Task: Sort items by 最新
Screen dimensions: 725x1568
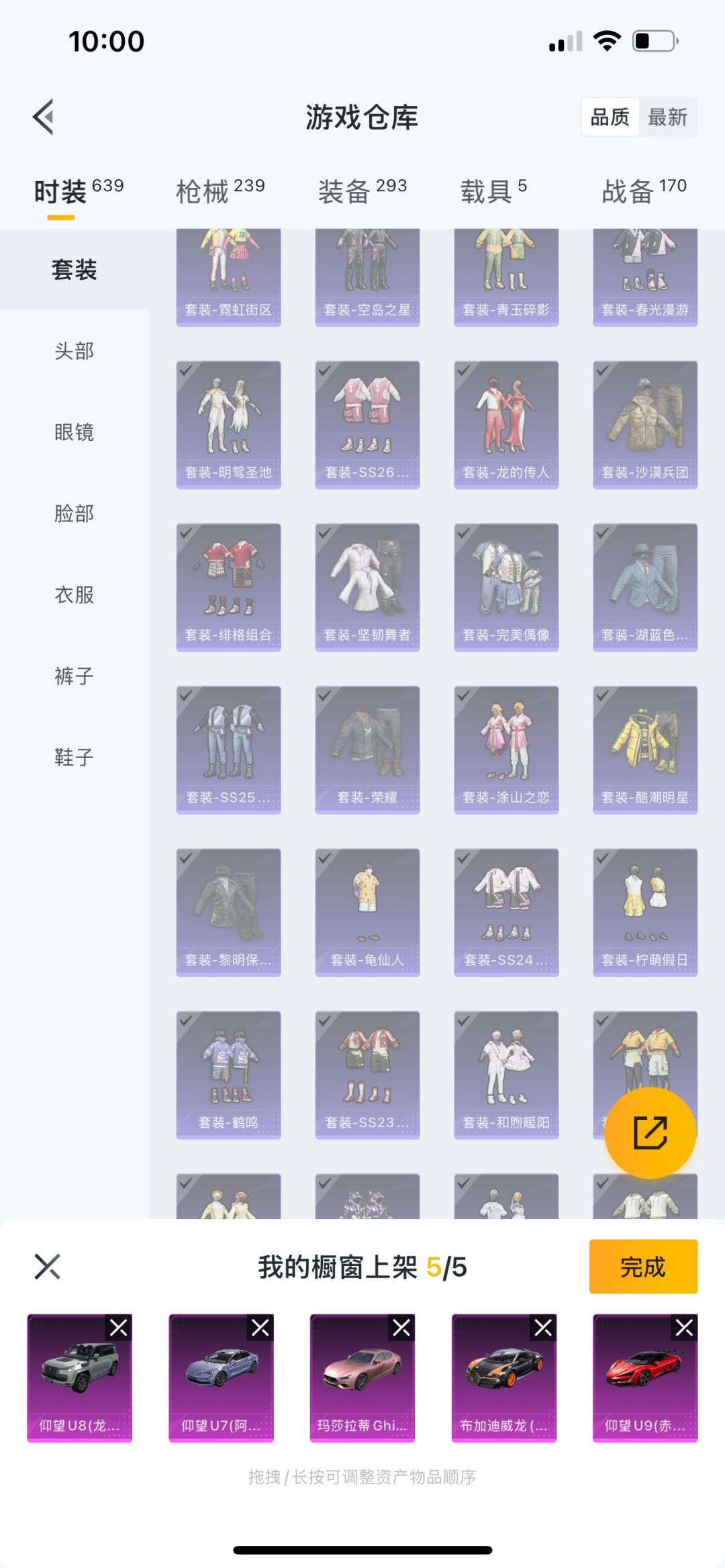Action: [667, 117]
